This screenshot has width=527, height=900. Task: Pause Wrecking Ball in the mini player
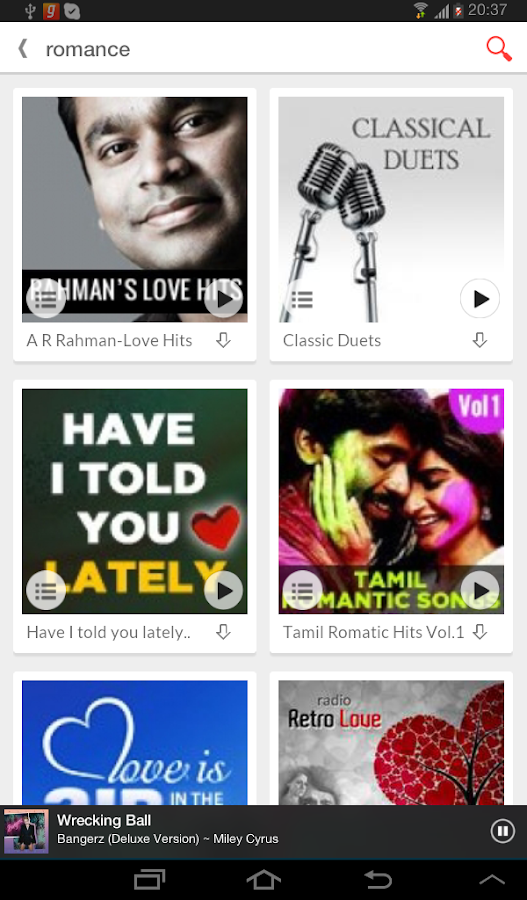tap(502, 831)
